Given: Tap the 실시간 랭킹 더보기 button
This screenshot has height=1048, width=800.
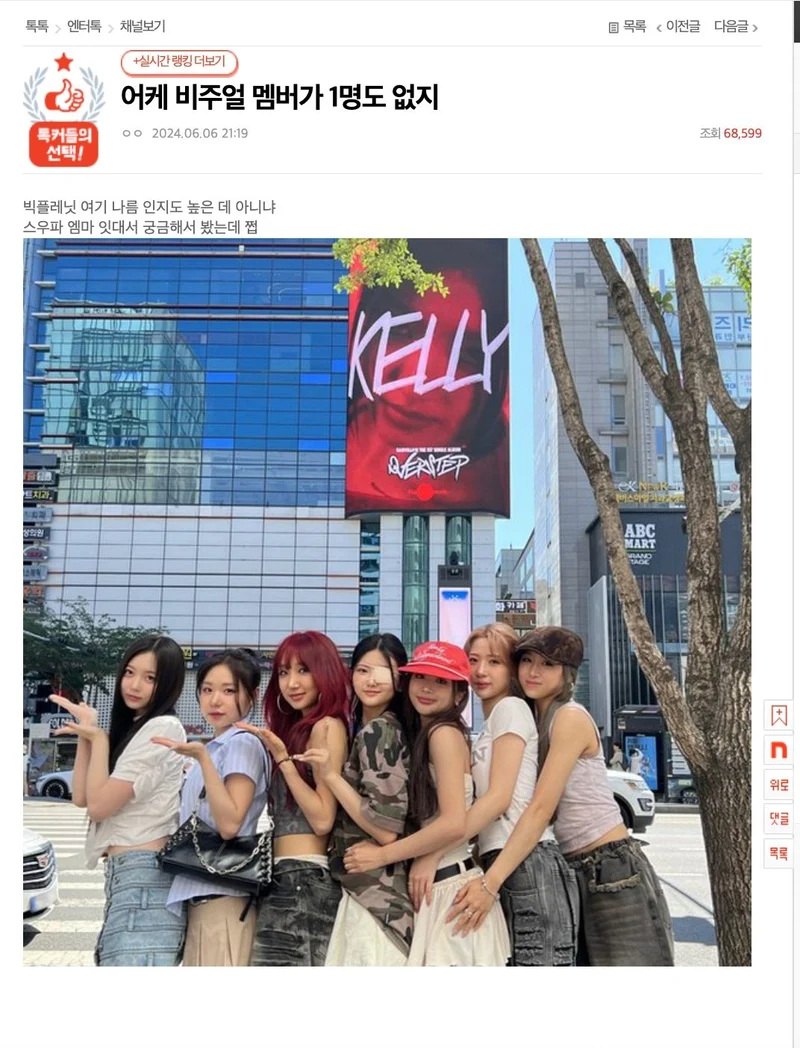Looking at the screenshot, I should pyautogui.click(x=179, y=62).
